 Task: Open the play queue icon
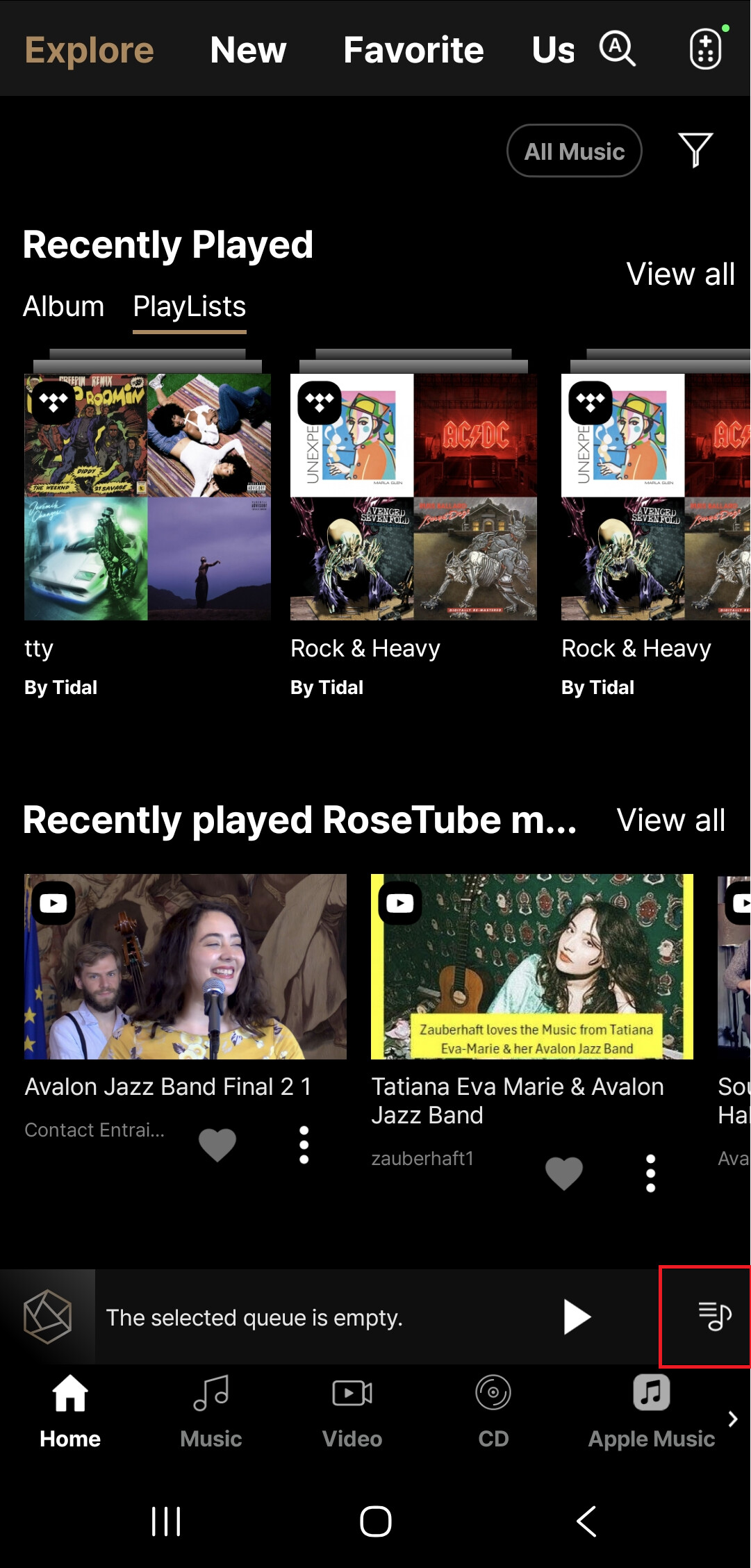tap(714, 1317)
